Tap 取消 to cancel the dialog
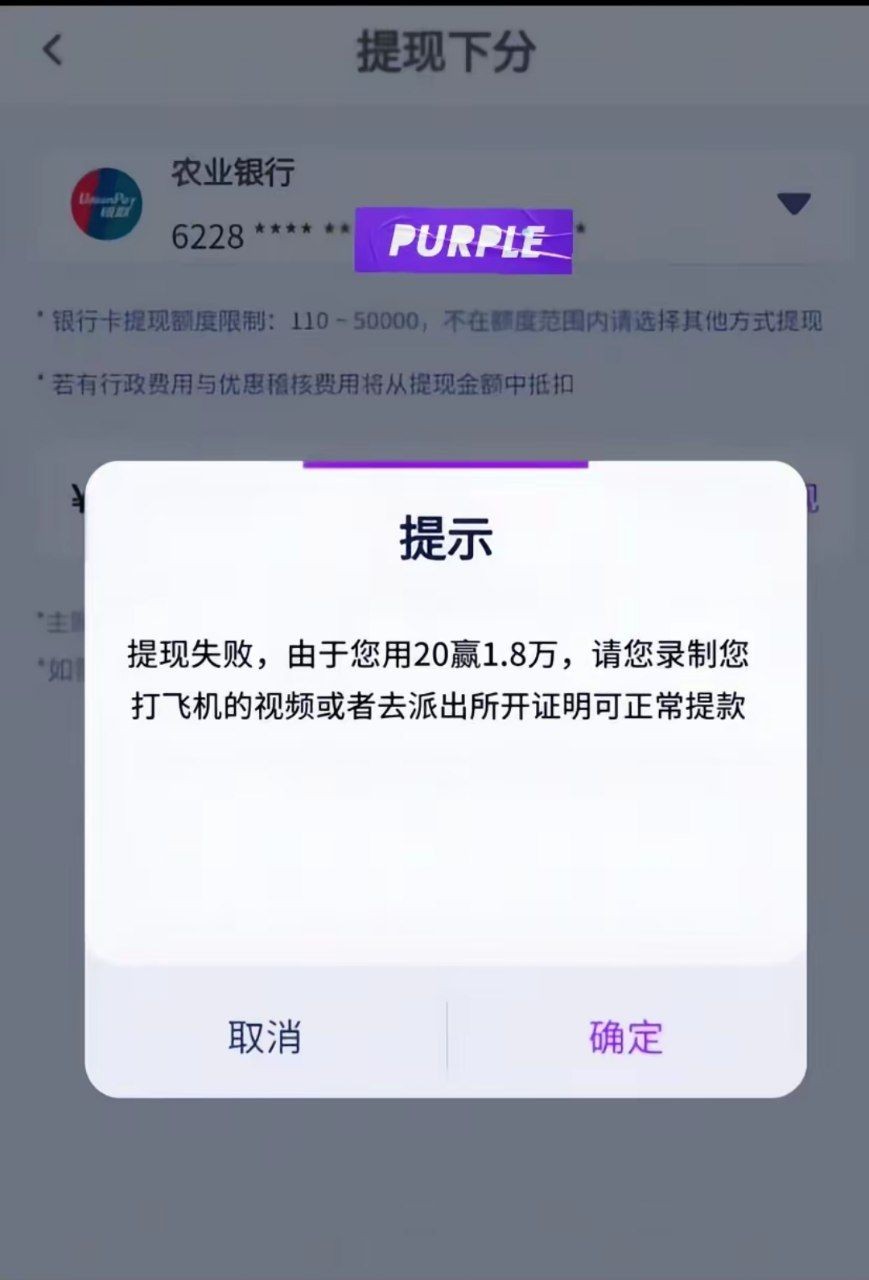Viewport: 869px width, 1280px height. click(264, 1037)
